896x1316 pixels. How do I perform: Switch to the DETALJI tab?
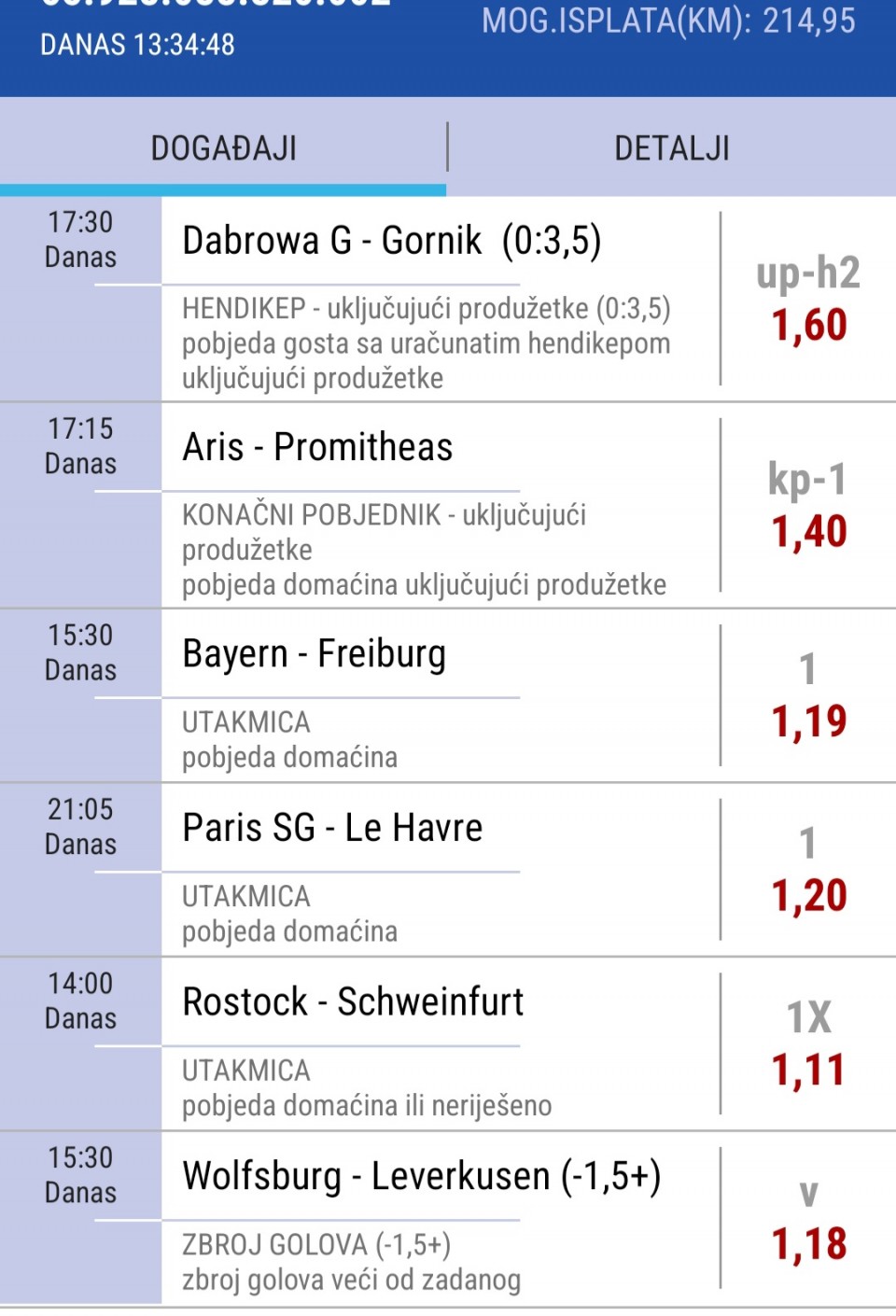[x=672, y=148]
